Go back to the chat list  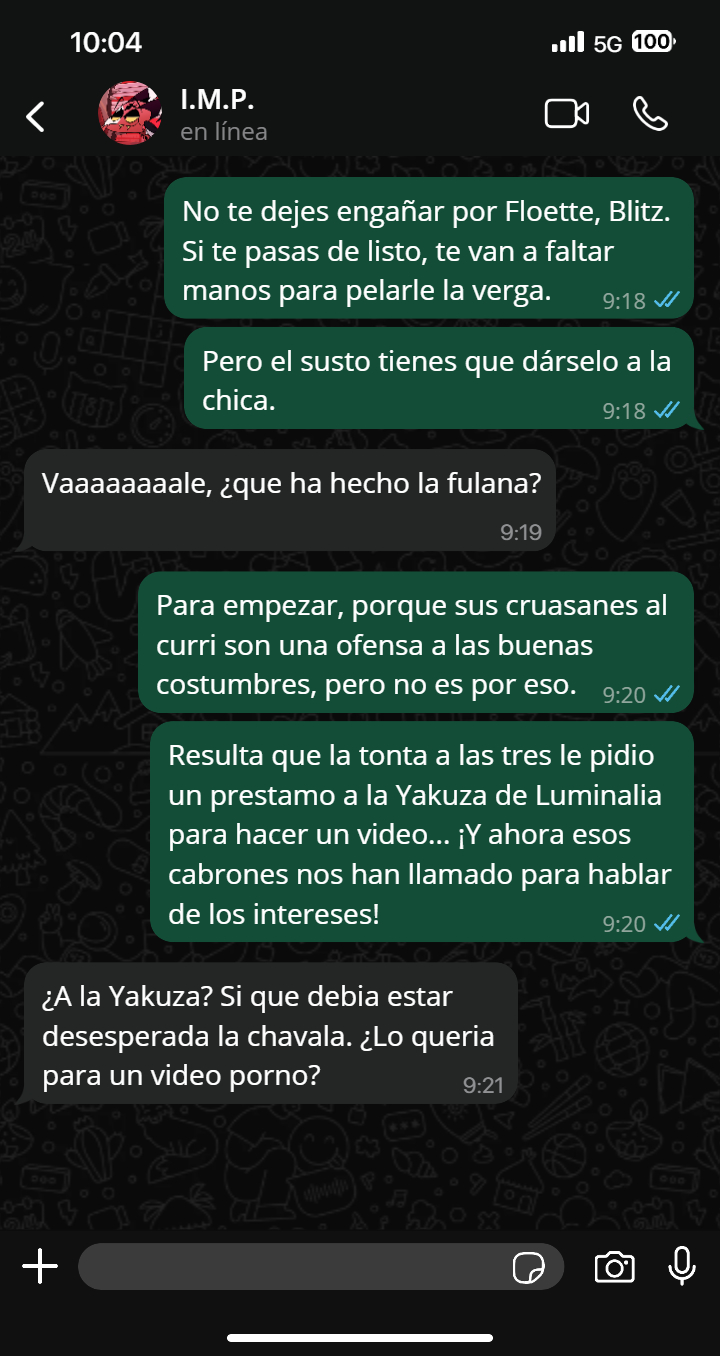click(36, 116)
